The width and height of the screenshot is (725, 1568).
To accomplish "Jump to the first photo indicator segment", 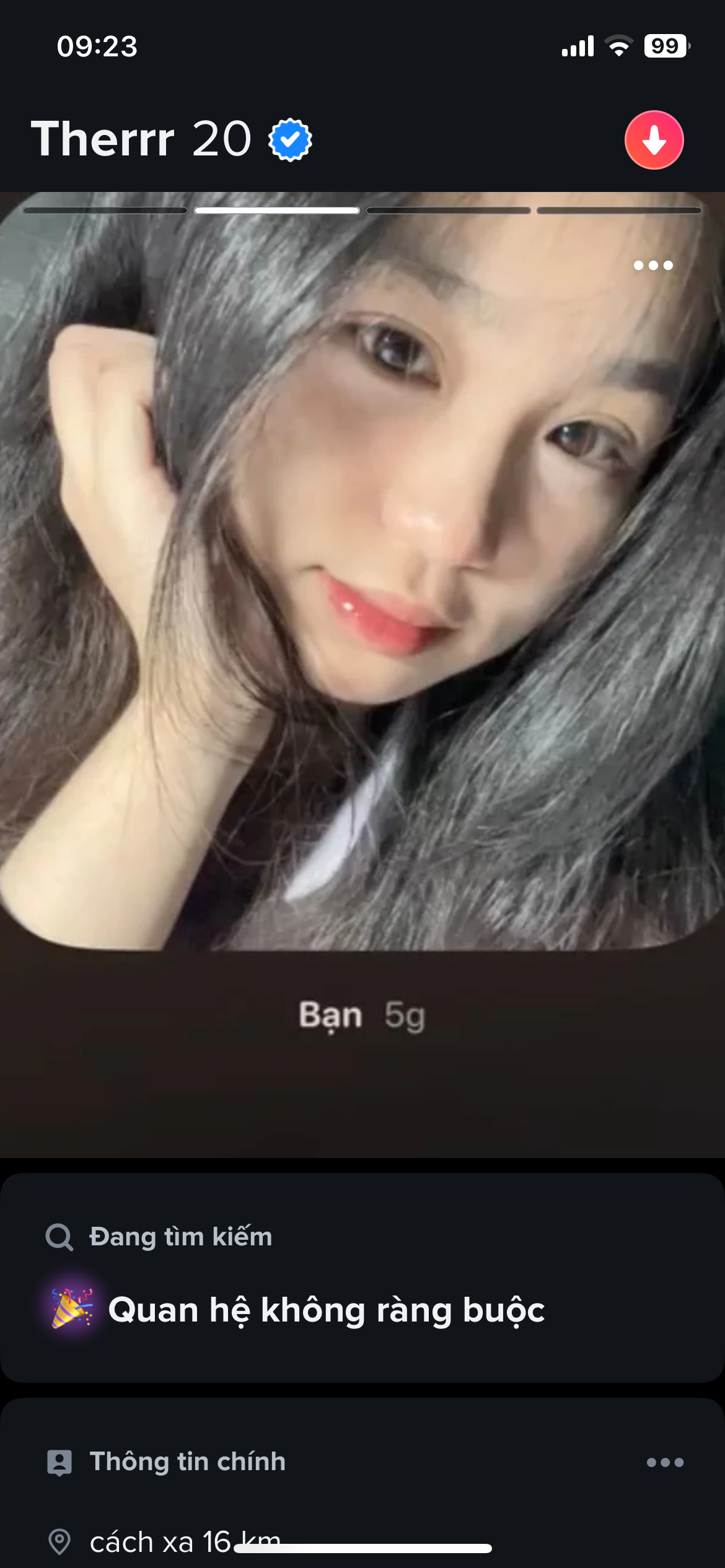I will 105,211.
